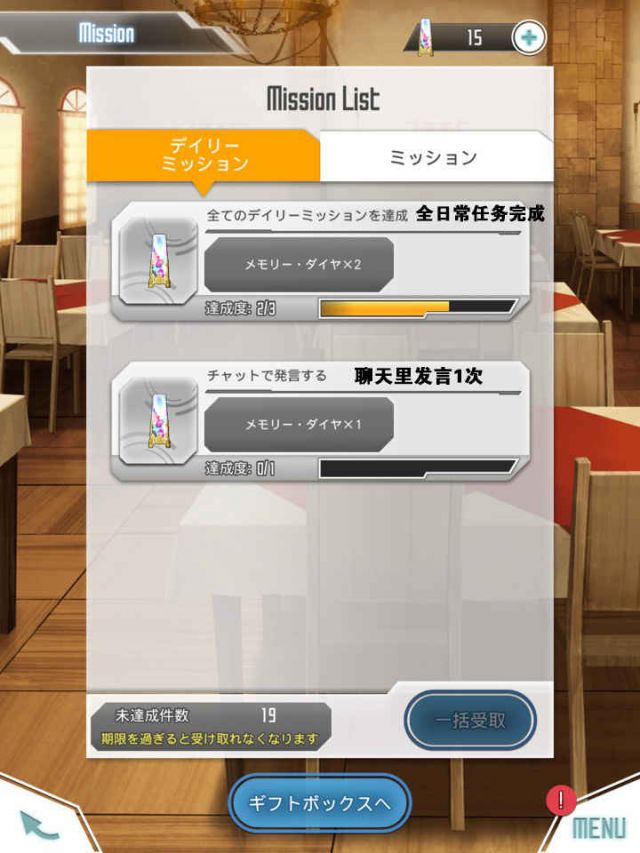Open the MENU button

click(x=598, y=826)
